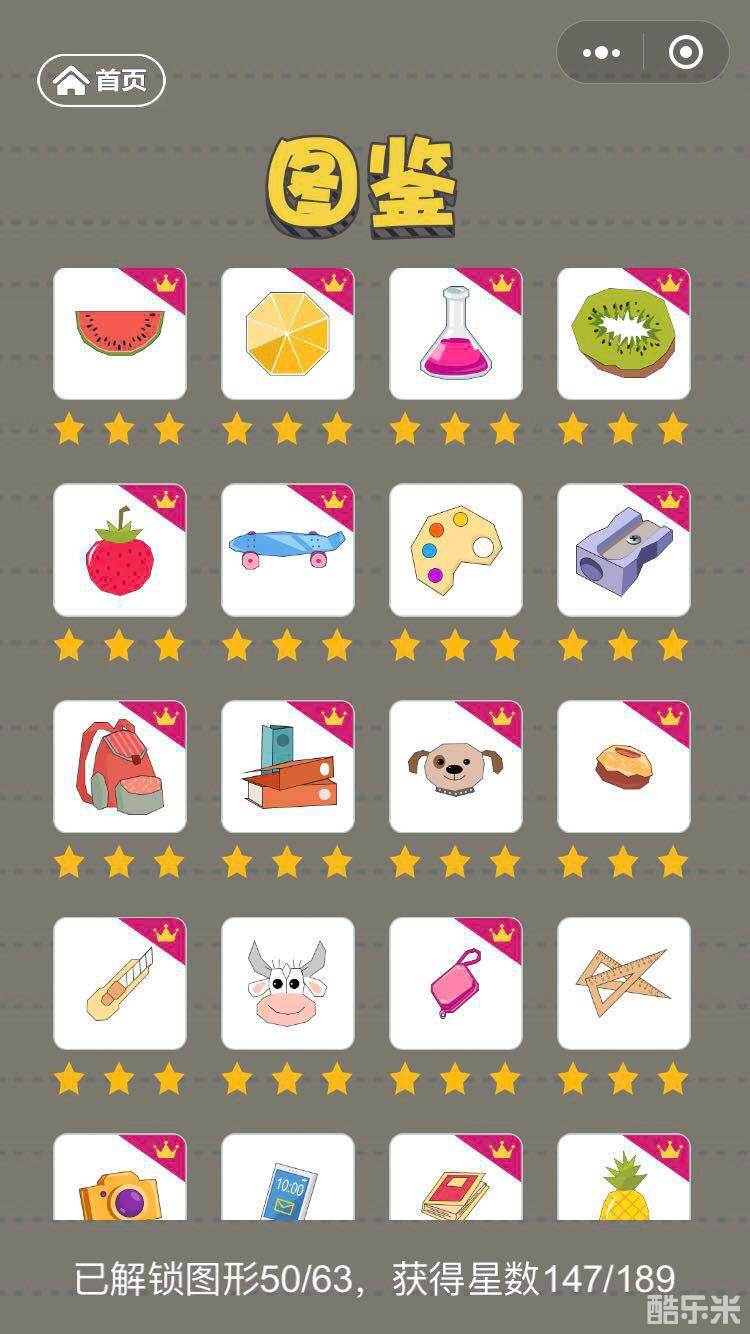This screenshot has width=750, height=1334.
Task: Open the blue skateboard tile
Action: tap(288, 550)
